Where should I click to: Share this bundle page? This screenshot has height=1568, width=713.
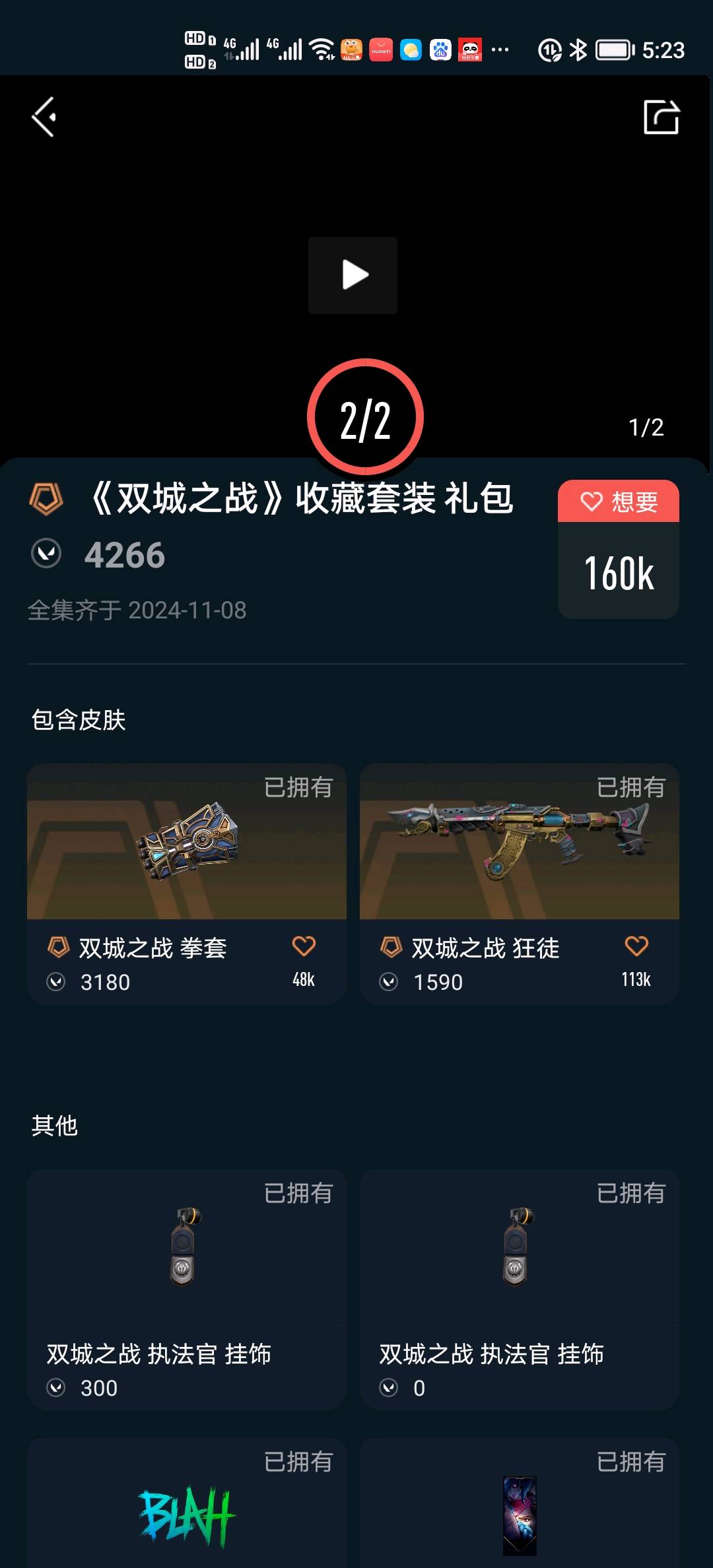coord(661,117)
